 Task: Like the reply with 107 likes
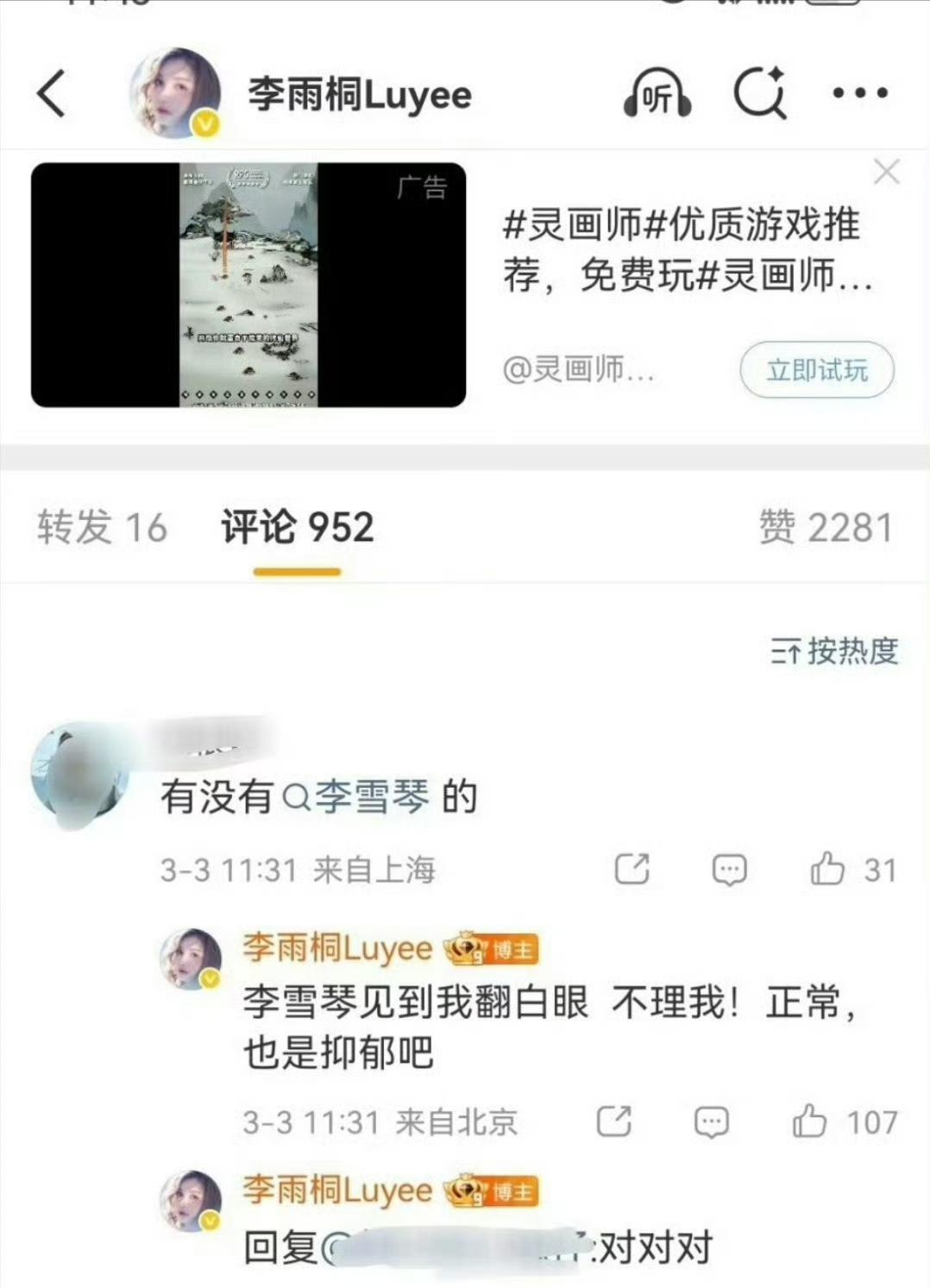point(810,1122)
